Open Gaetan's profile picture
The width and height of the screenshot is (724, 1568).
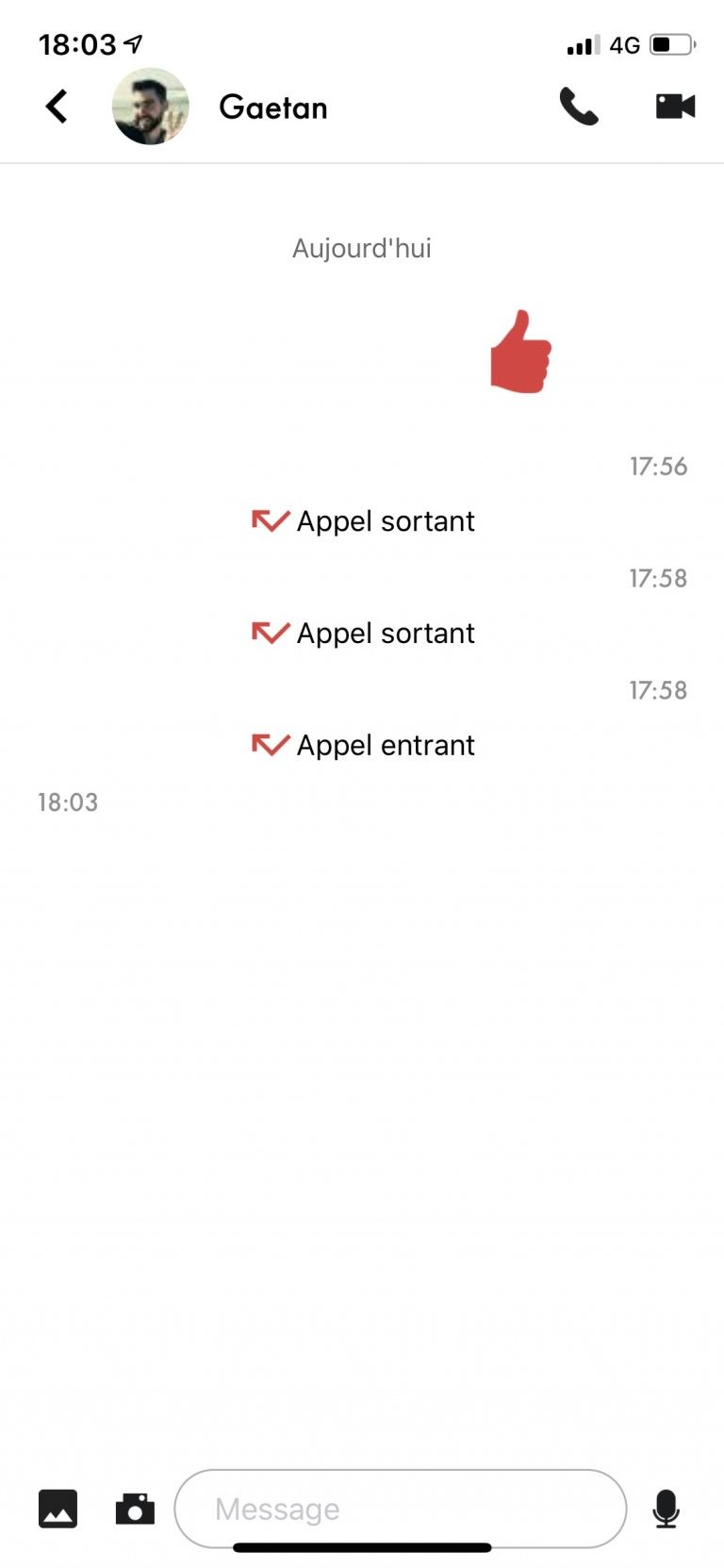151,107
